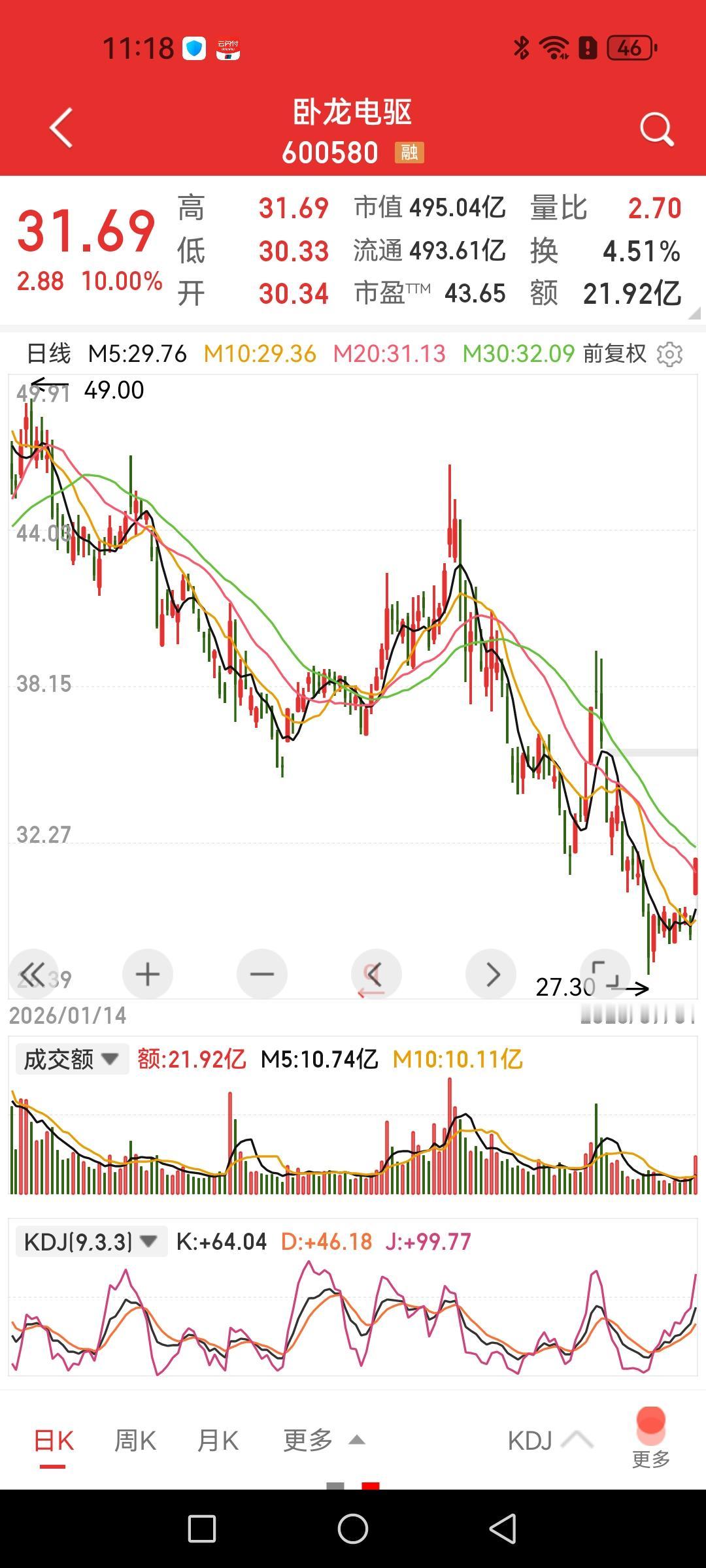Zoom out the K-line chart with minus
The image size is (706, 1568).
pyautogui.click(x=262, y=974)
